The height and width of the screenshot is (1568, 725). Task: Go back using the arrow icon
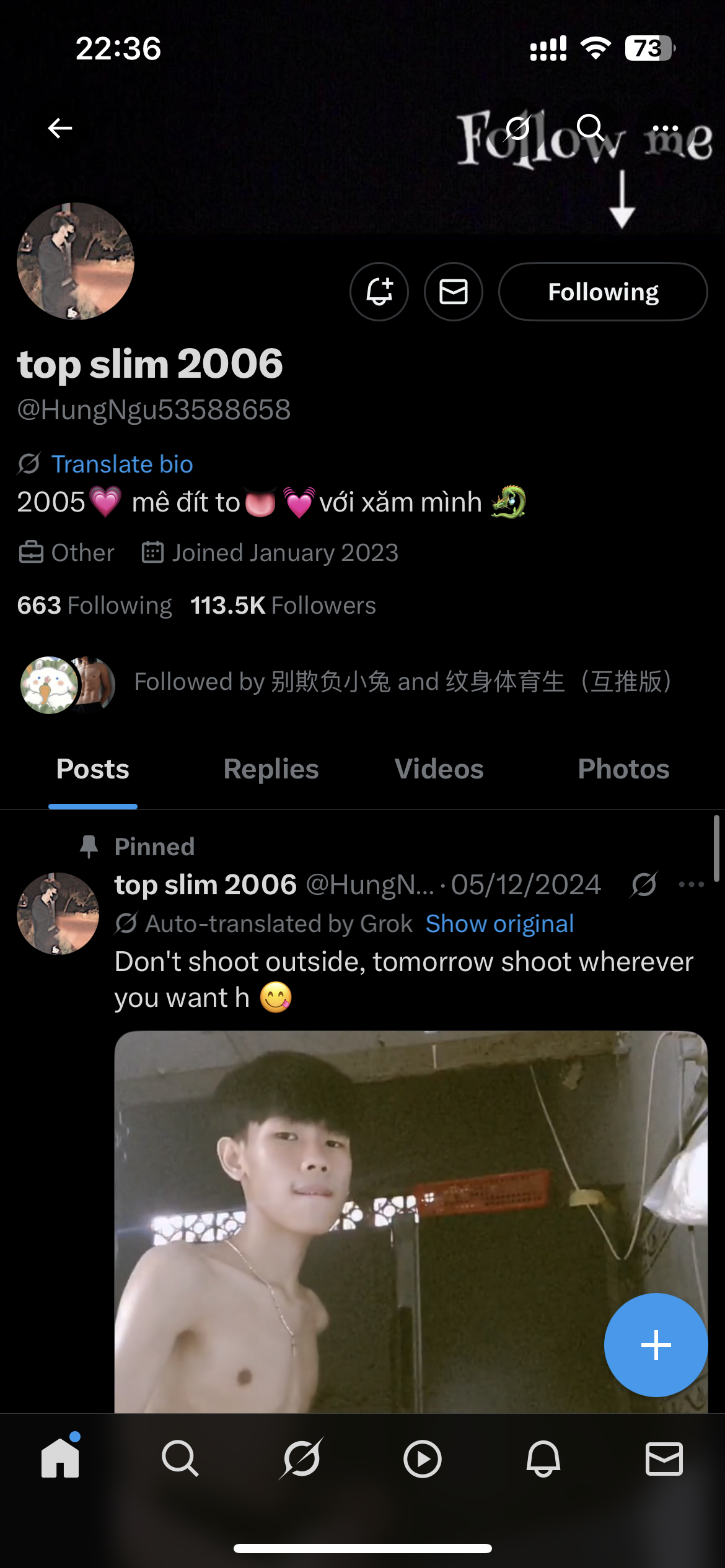coord(60,128)
